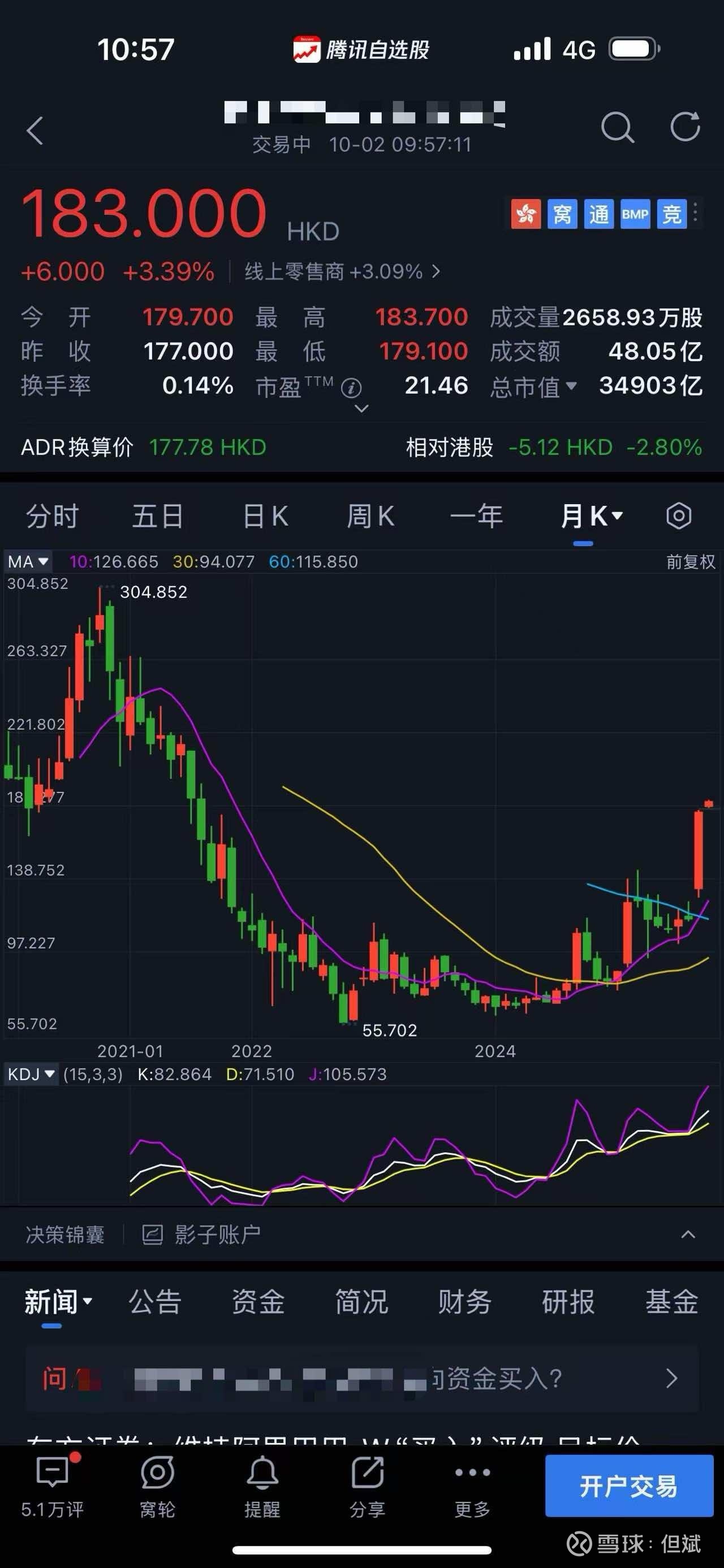Switch chart to 日K view
The height and width of the screenshot is (1568, 724).
[265, 516]
